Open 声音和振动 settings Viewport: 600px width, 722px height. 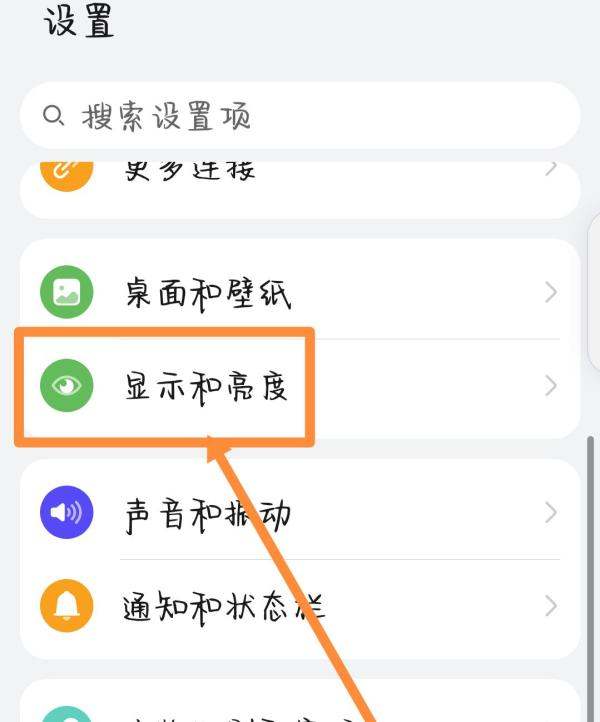300,513
